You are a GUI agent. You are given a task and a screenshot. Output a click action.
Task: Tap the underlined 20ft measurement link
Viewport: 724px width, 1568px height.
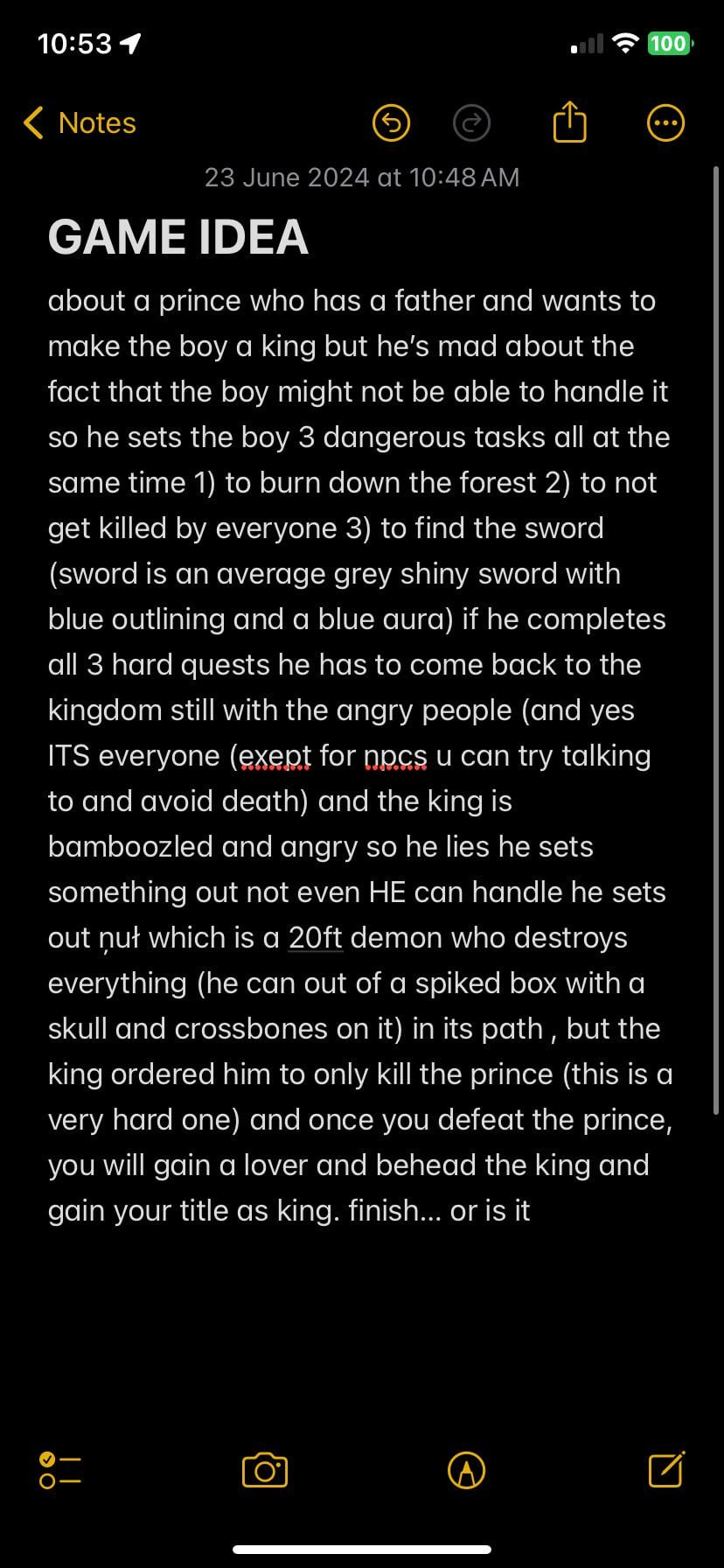coord(315,938)
